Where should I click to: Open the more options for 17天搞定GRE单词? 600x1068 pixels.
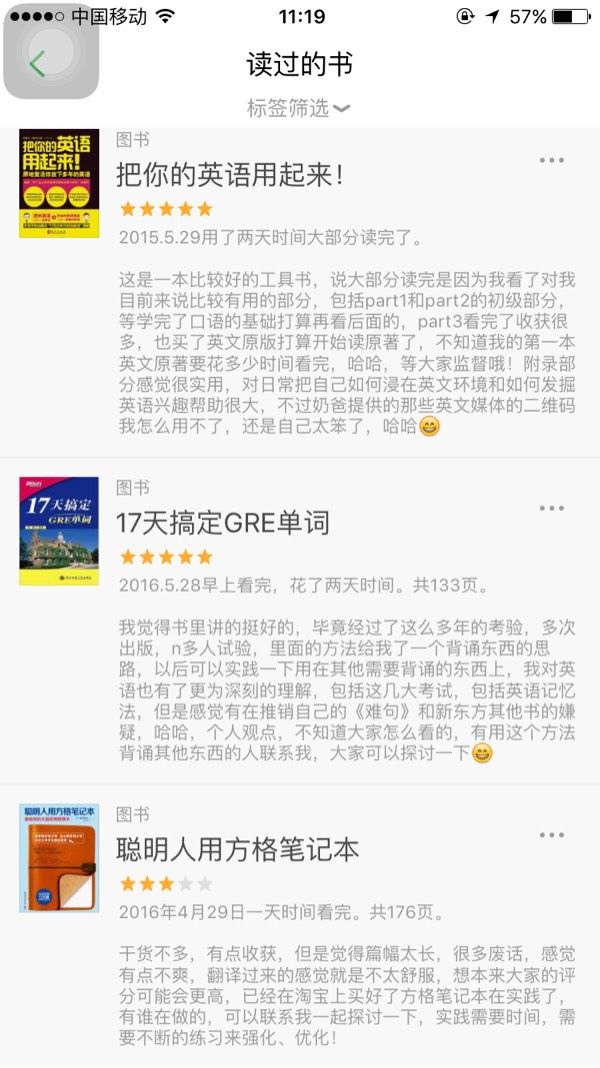tap(552, 508)
